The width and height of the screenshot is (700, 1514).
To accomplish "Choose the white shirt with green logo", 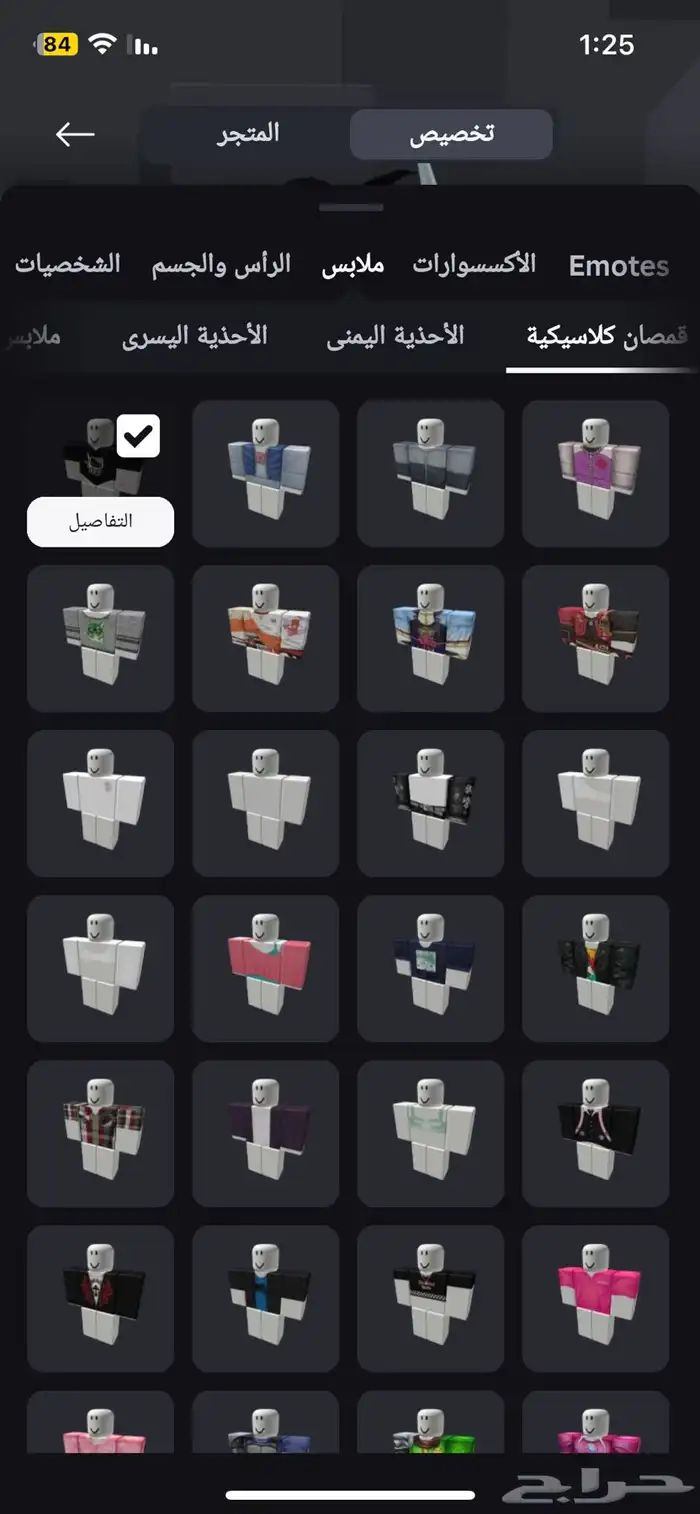I will [100, 638].
